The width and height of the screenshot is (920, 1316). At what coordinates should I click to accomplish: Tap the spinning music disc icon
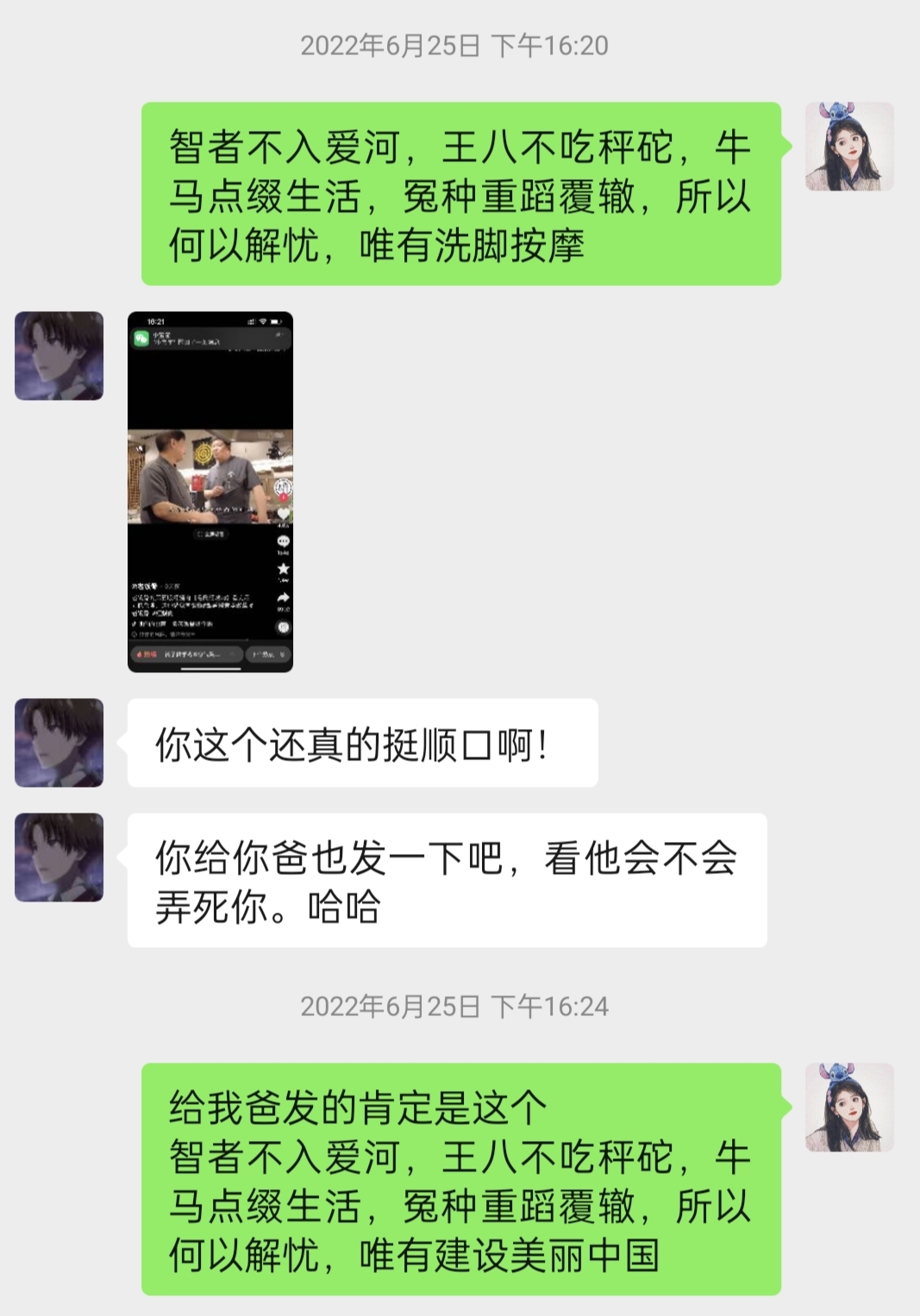(x=283, y=627)
